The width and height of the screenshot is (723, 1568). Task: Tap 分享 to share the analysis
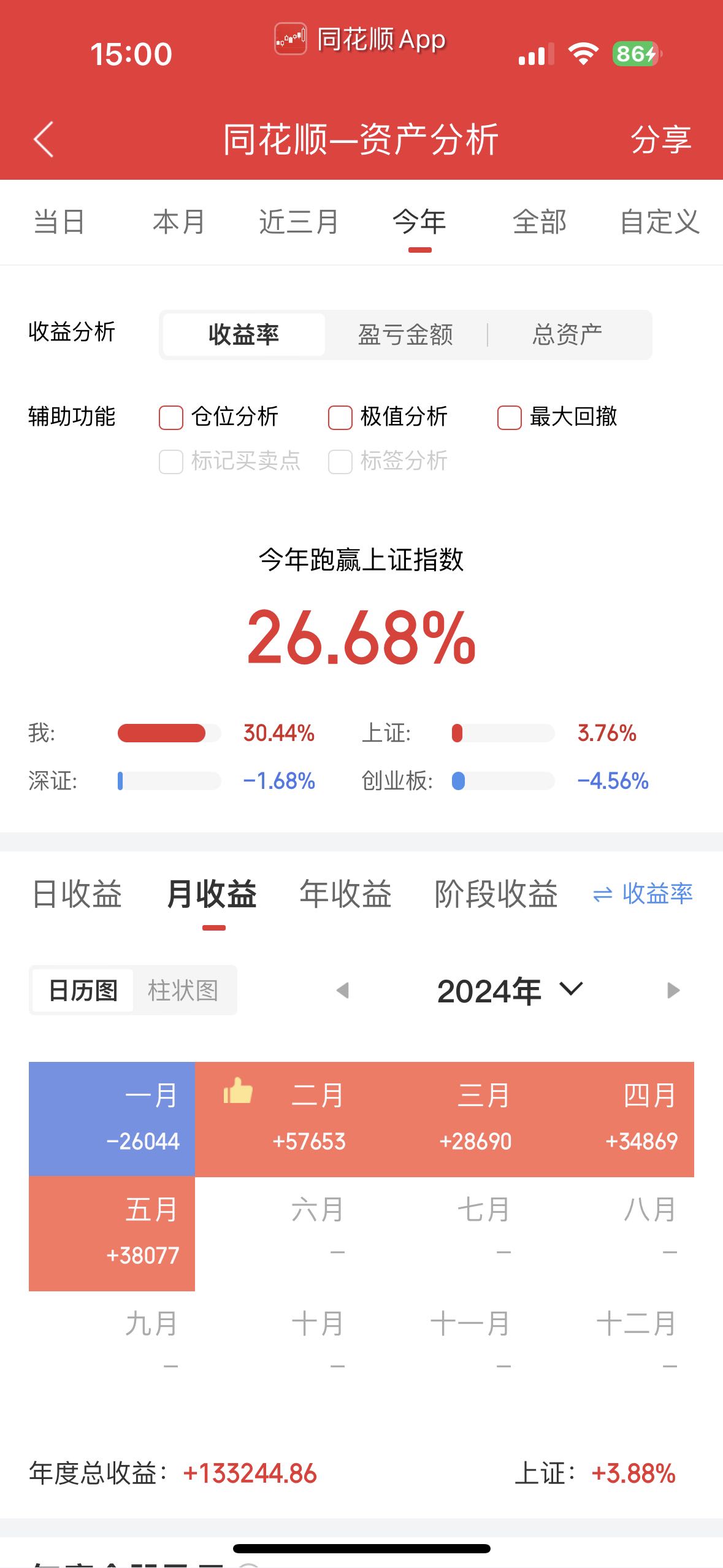coord(661,139)
